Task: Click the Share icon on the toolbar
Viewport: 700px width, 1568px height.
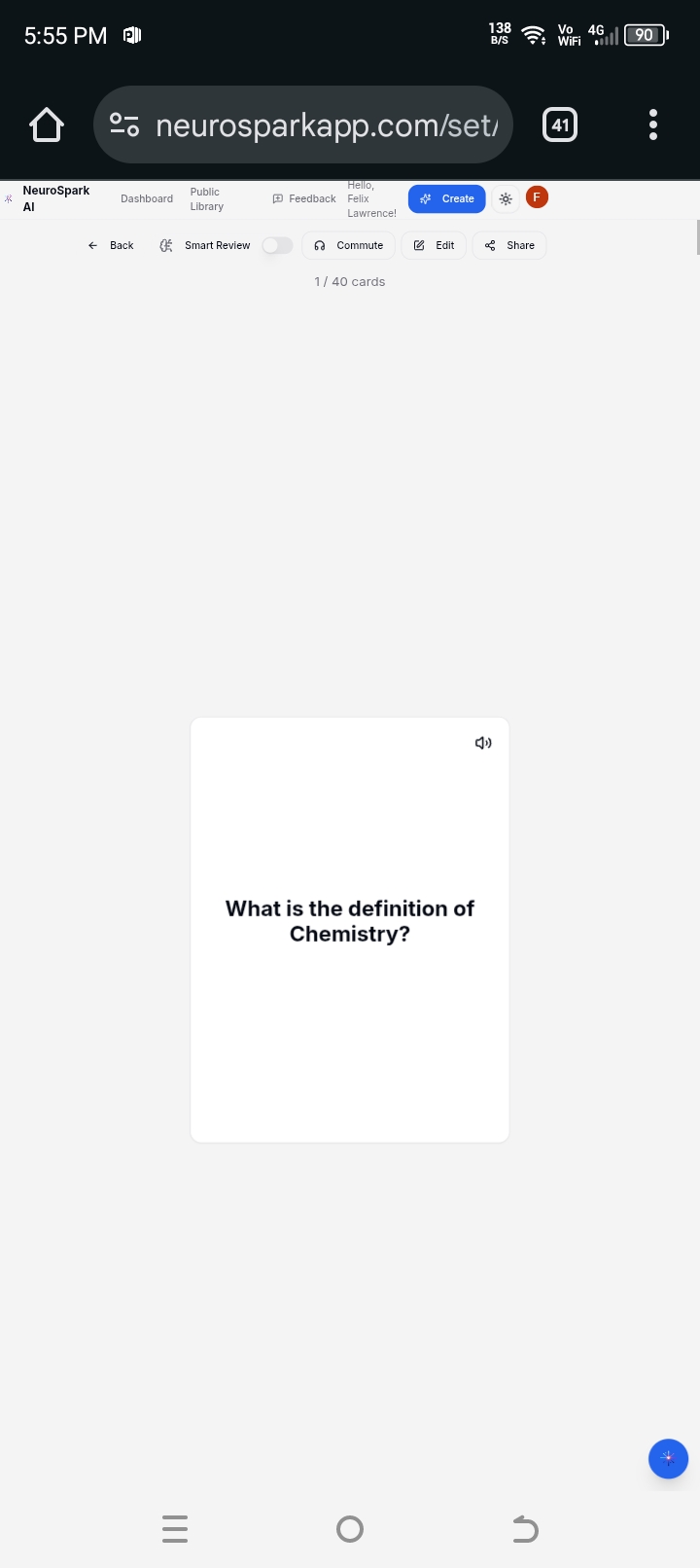Action: coord(490,245)
